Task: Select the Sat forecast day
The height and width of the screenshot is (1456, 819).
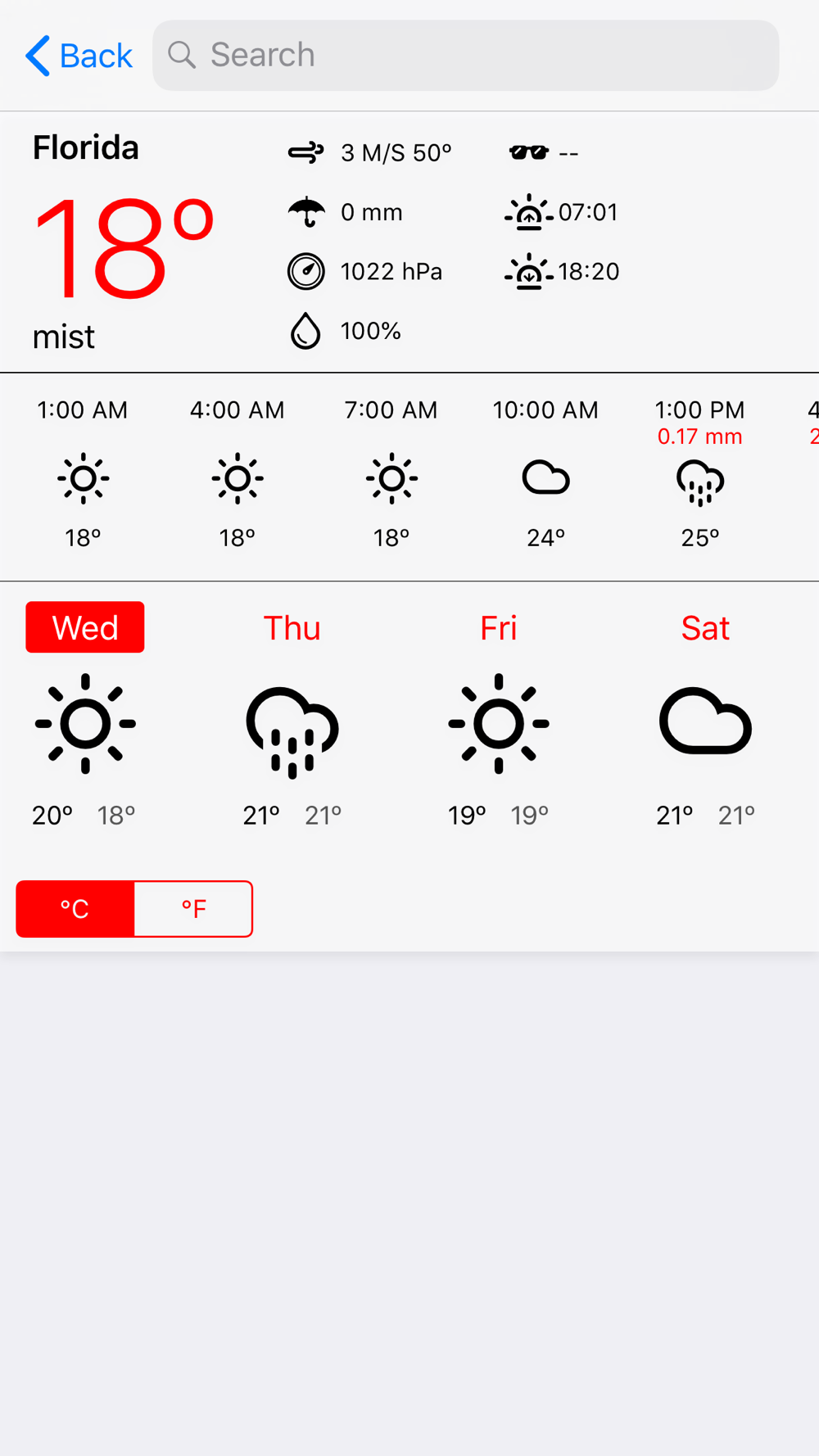Action: 705,628
